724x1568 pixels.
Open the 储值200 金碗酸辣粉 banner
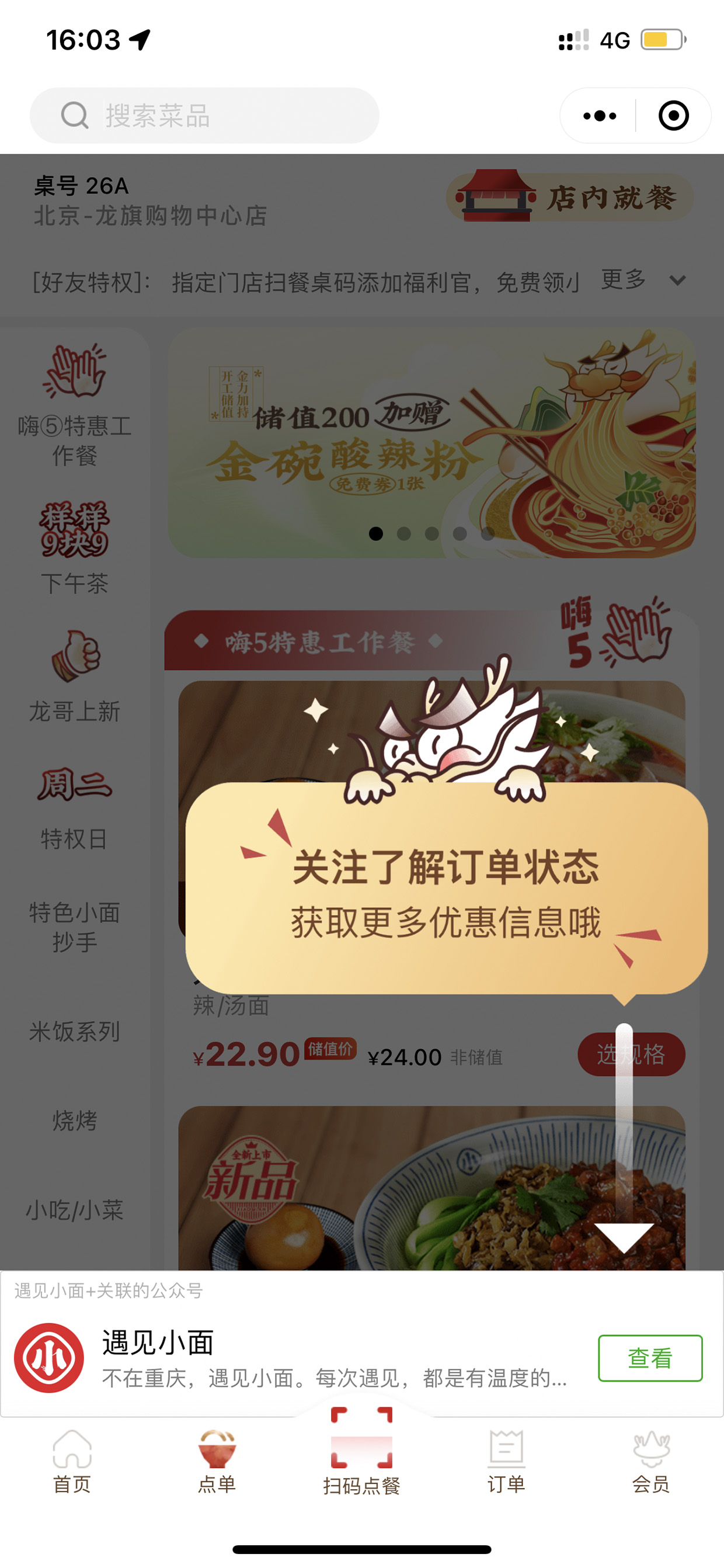[431, 443]
